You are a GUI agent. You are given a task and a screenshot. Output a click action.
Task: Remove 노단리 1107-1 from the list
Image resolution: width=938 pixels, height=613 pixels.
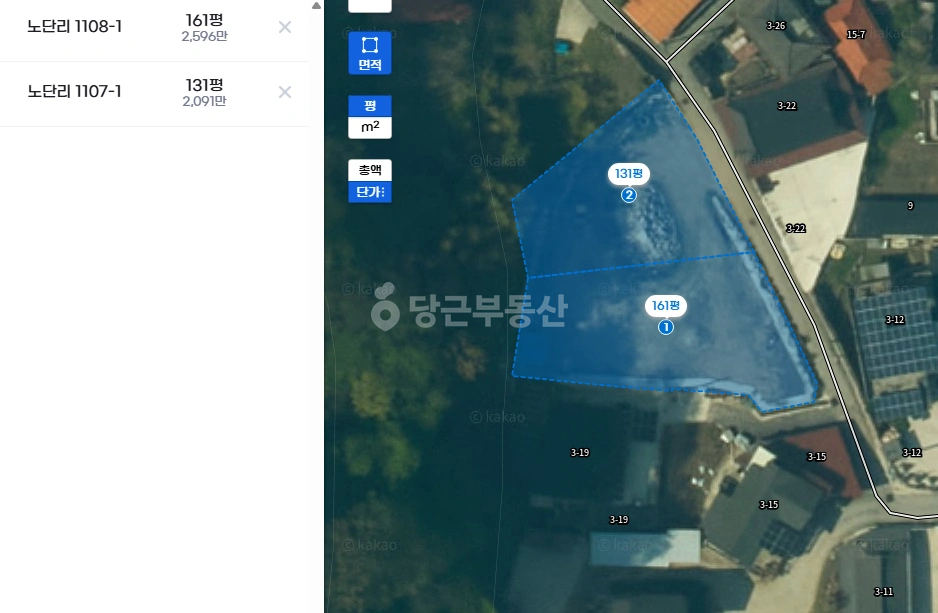pyautogui.click(x=285, y=92)
